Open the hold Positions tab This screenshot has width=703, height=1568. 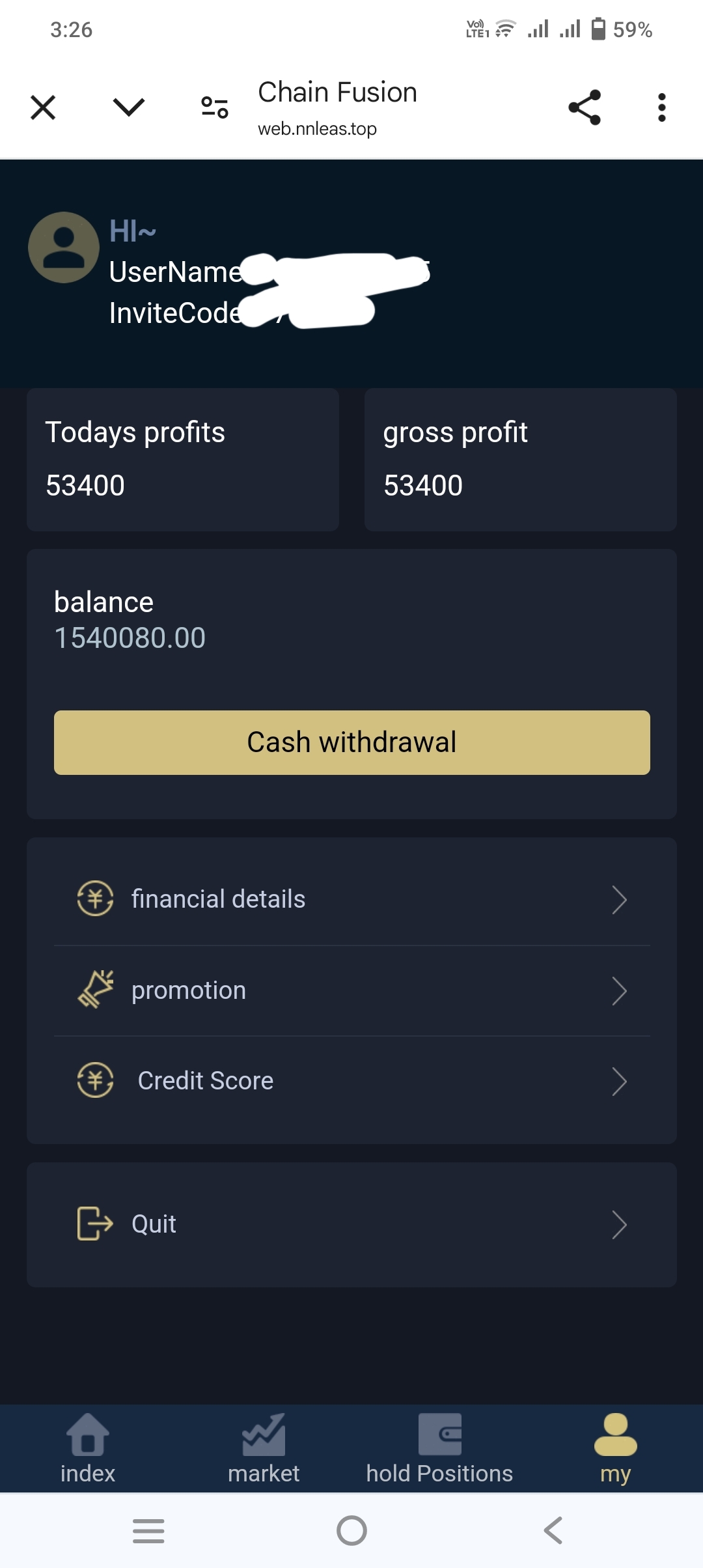[x=439, y=1449]
